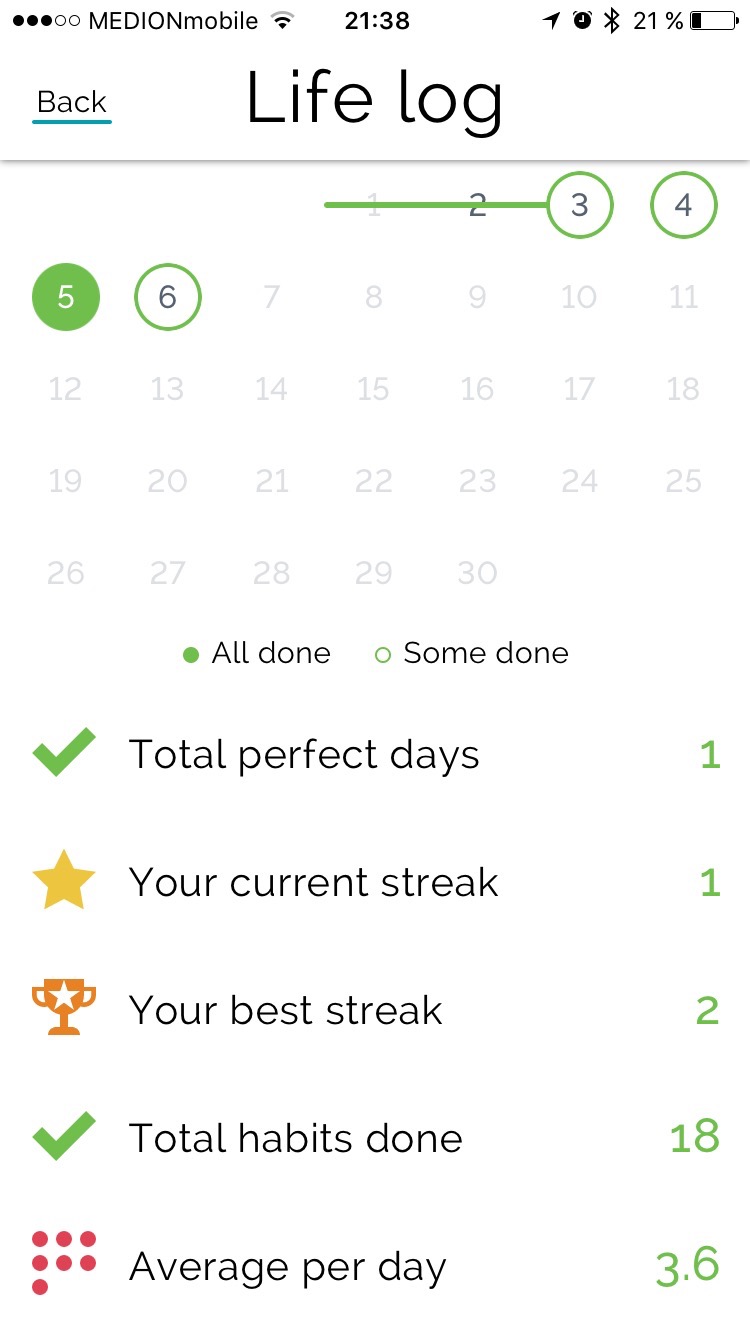Viewport: 750px width, 1334px height.
Task: Open day 4 in the calendar
Action: (684, 205)
